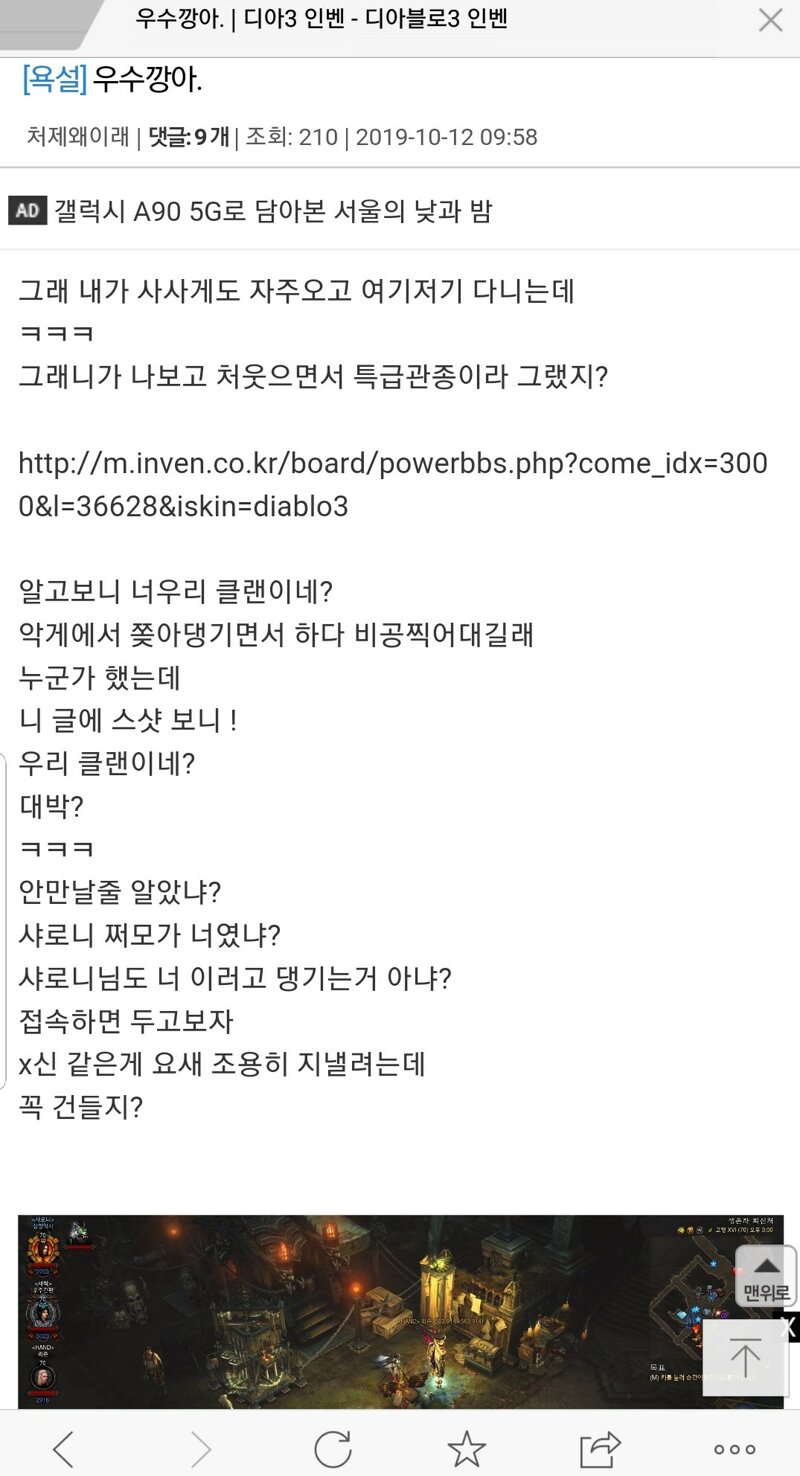This screenshot has width=800, height=1476.
Task: Share this page
Action: click(600, 1447)
